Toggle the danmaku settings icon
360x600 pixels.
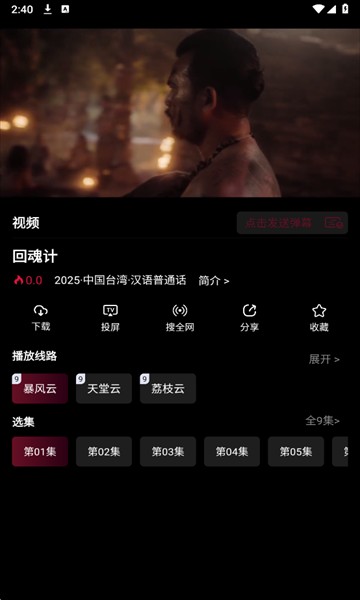pyautogui.click(x=334, y=223)
